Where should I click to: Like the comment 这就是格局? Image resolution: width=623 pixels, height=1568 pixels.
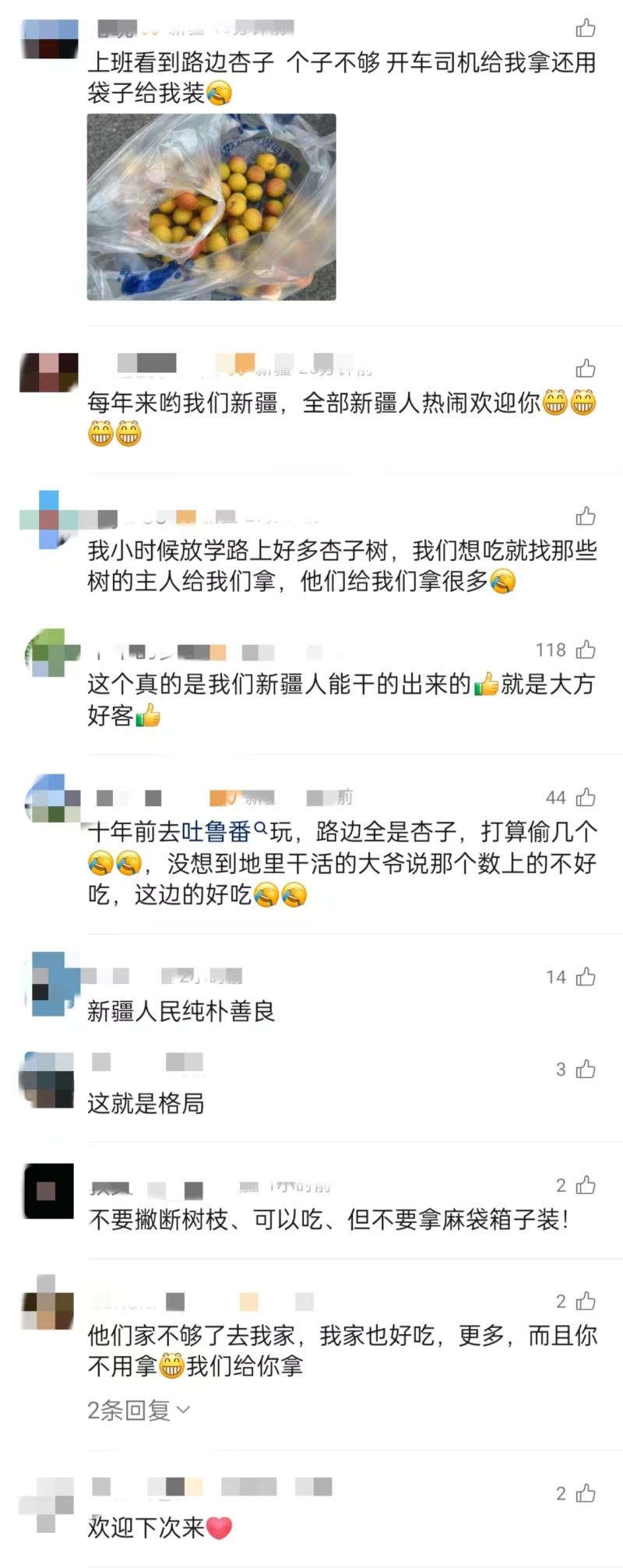tap(586, 1069)
